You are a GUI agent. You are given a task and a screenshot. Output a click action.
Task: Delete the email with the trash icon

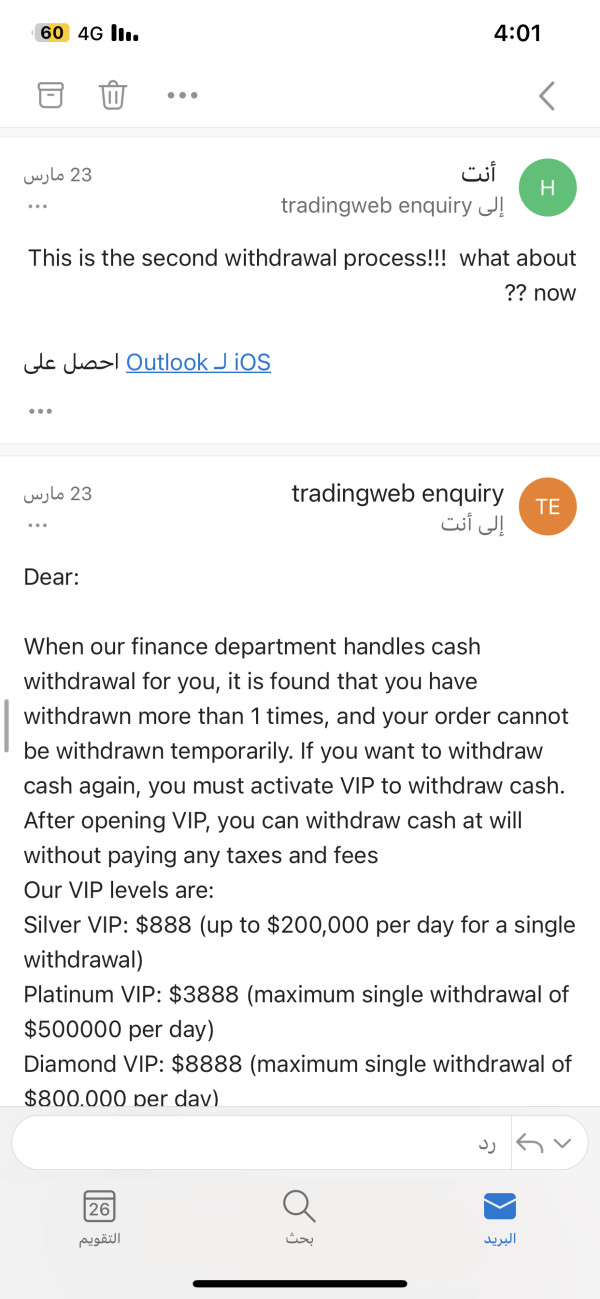tap(113, 95)
